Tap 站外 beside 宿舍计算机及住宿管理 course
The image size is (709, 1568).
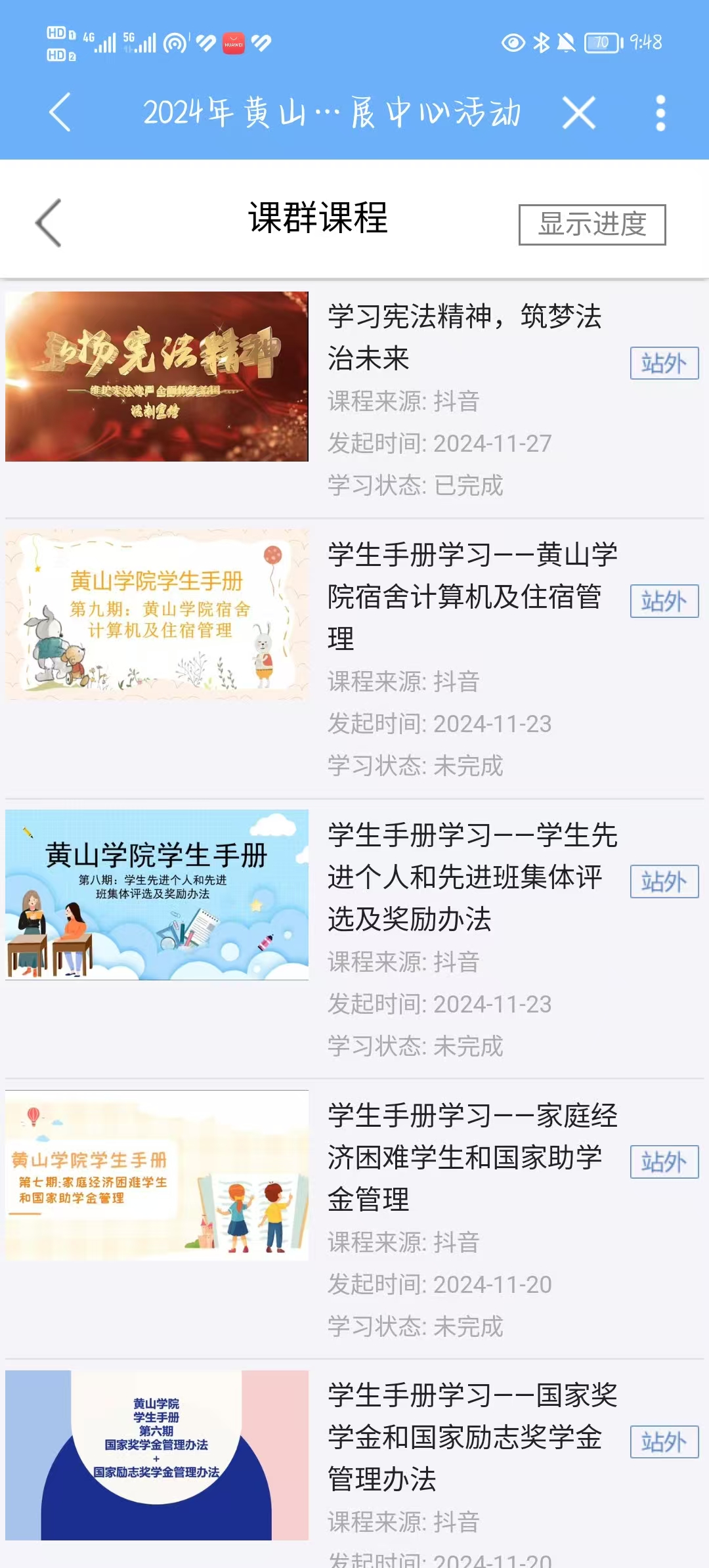pos(664,601)
